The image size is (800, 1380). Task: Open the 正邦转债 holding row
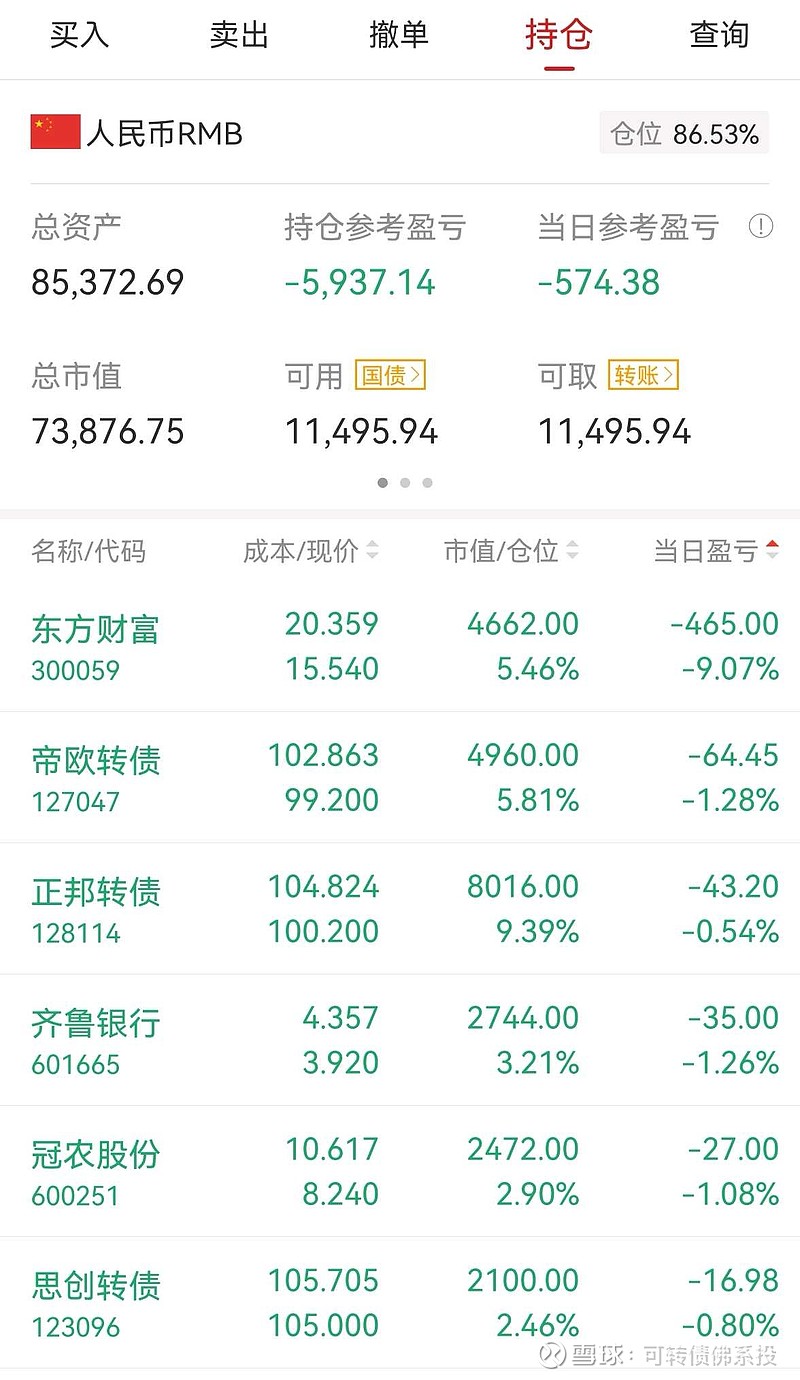pyautogui.click(x=400, y=908)
